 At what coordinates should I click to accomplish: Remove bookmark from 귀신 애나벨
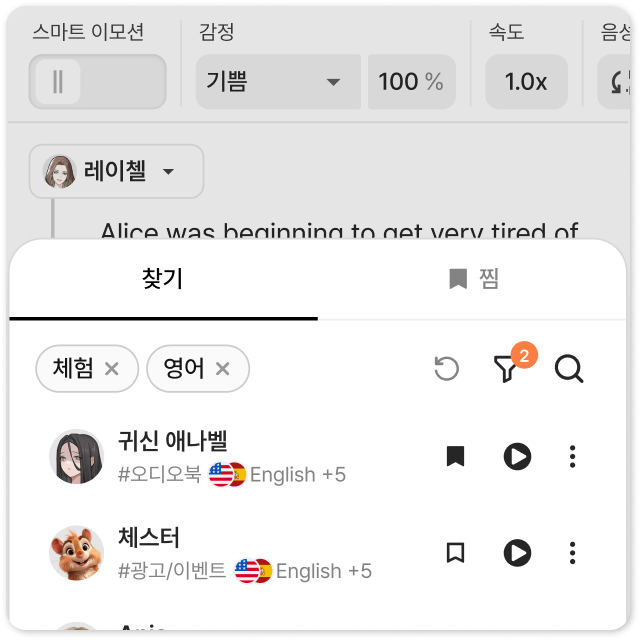coord(455,457)
